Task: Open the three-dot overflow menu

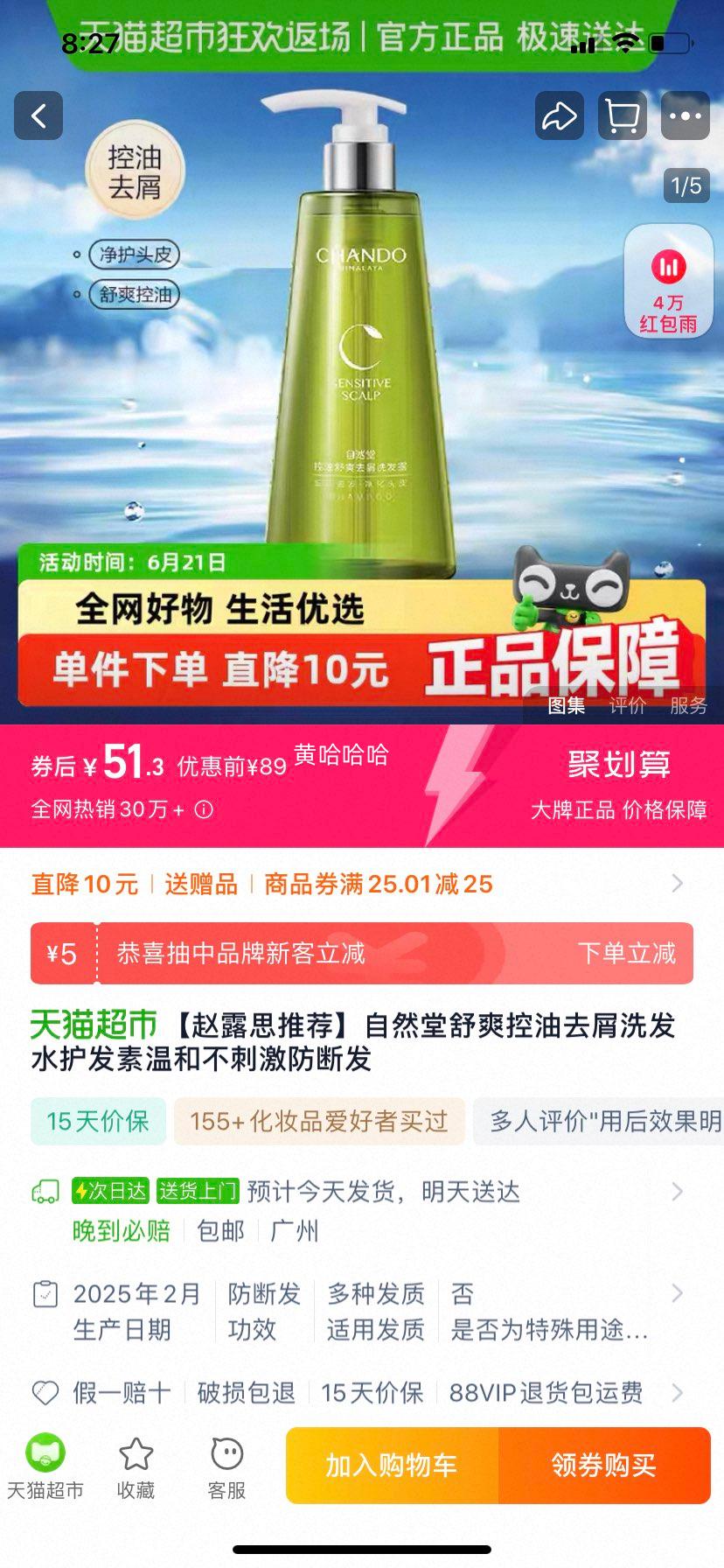Action: [x=685, y=115]
